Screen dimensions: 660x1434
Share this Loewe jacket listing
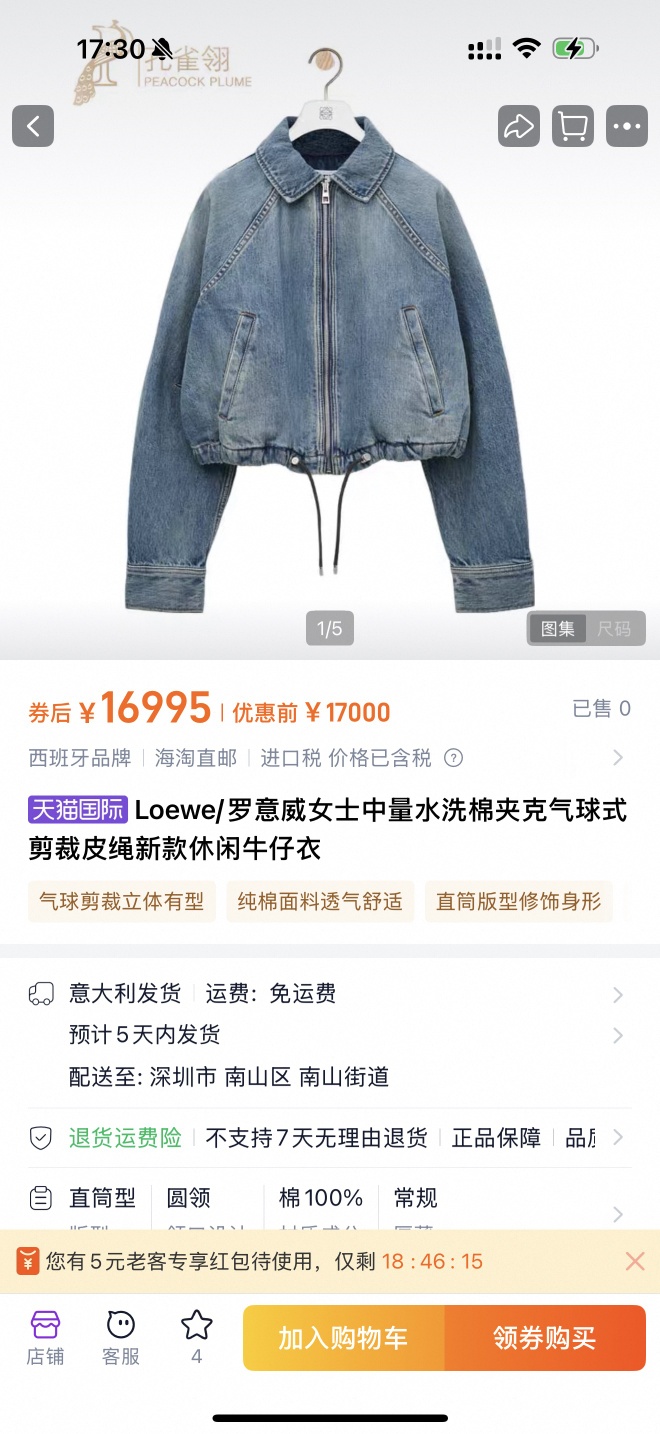pyautogui.click(x=518, y=127)
